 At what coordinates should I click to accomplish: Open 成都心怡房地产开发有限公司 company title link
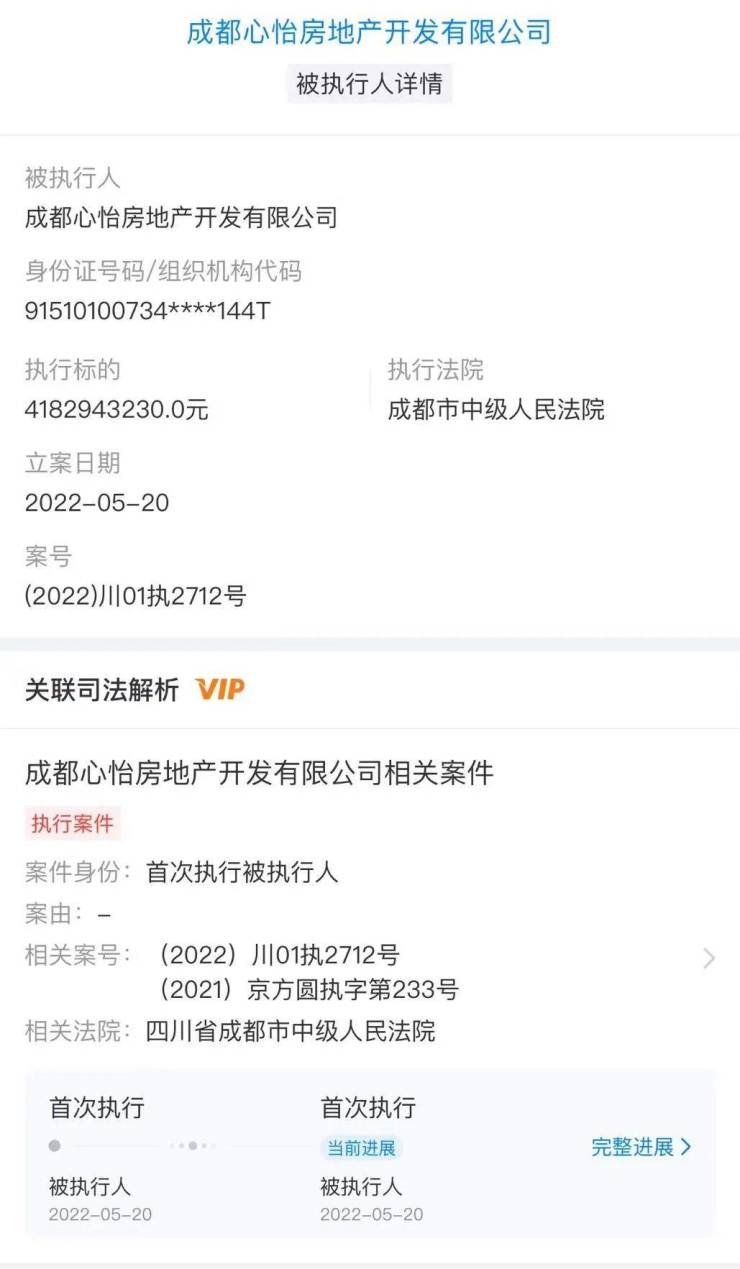click(x=369, y=32)
